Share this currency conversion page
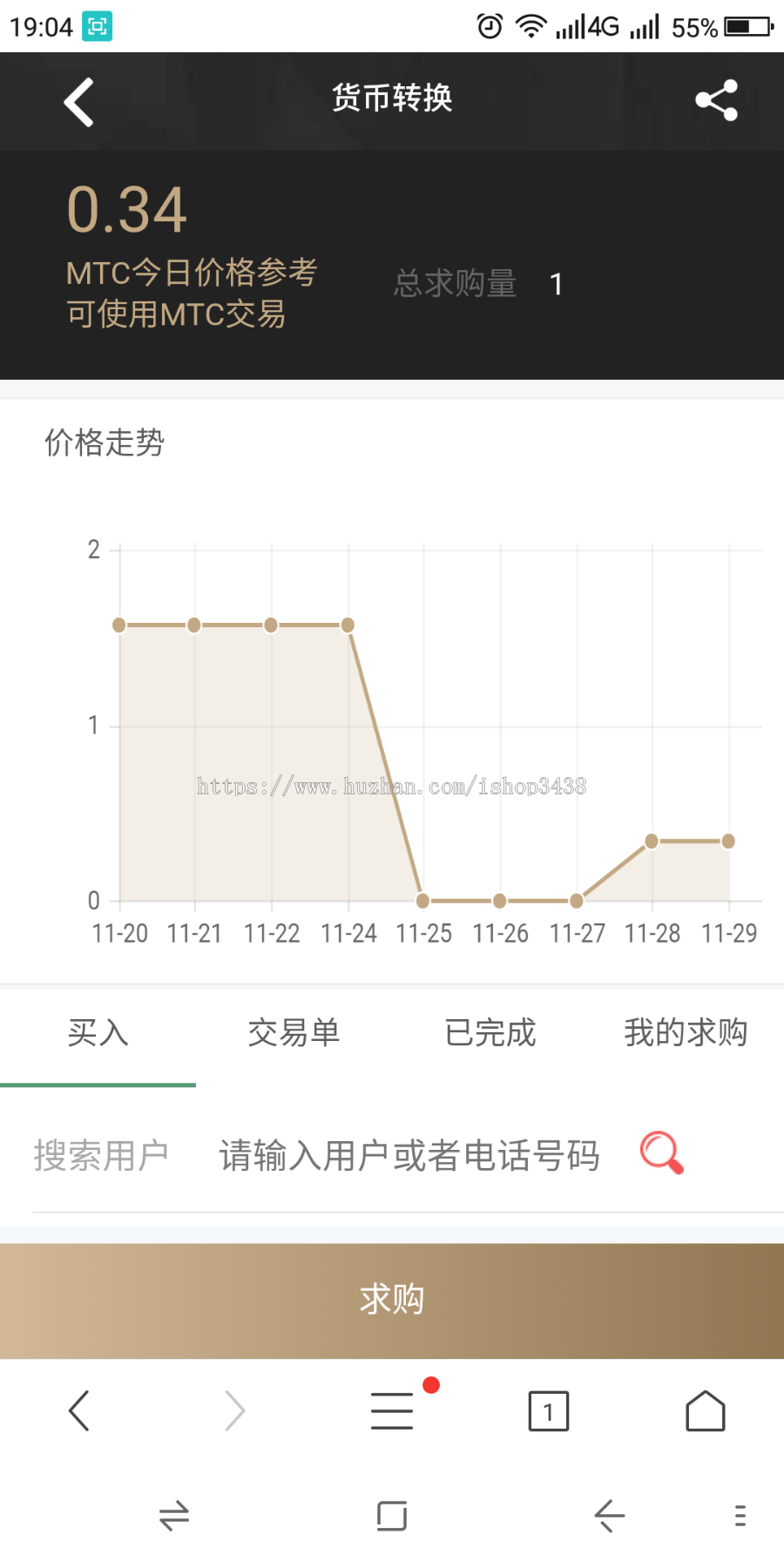Image resolution: width=784 pixels, height=1568 pixels. [716, 100]
